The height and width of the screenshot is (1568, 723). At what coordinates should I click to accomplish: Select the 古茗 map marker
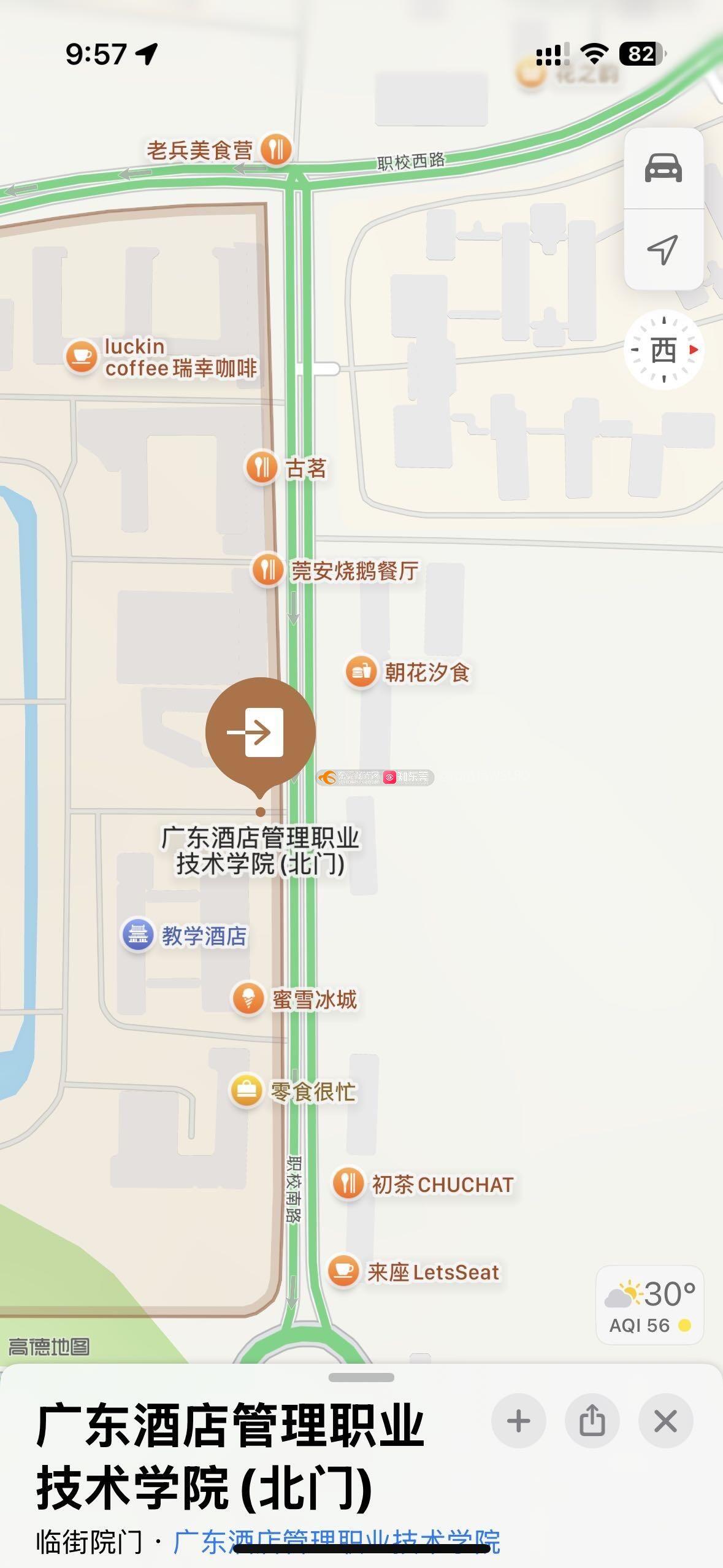tap(262, 467)
